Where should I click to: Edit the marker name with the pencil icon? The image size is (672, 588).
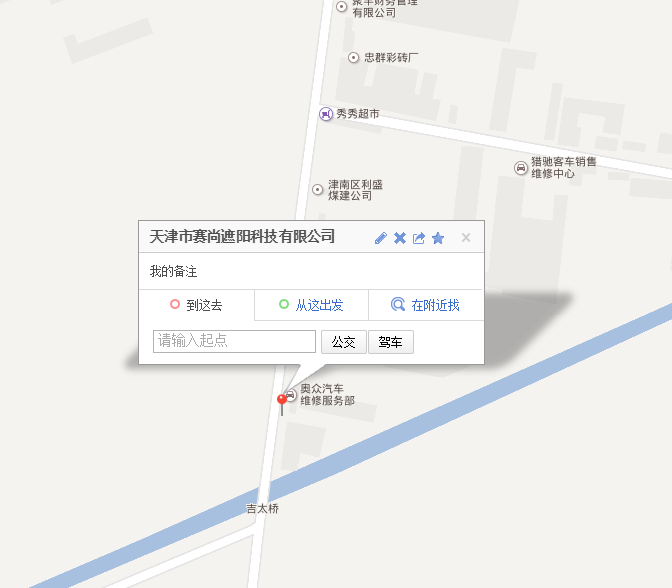pyautogui.click(x=381, y=238)
